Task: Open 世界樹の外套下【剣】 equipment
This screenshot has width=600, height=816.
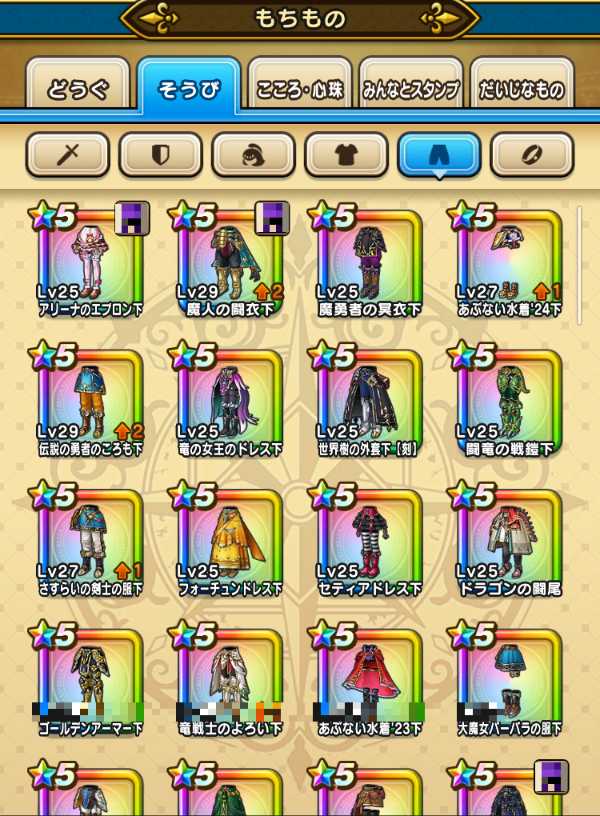Action: tap(370, 400)
